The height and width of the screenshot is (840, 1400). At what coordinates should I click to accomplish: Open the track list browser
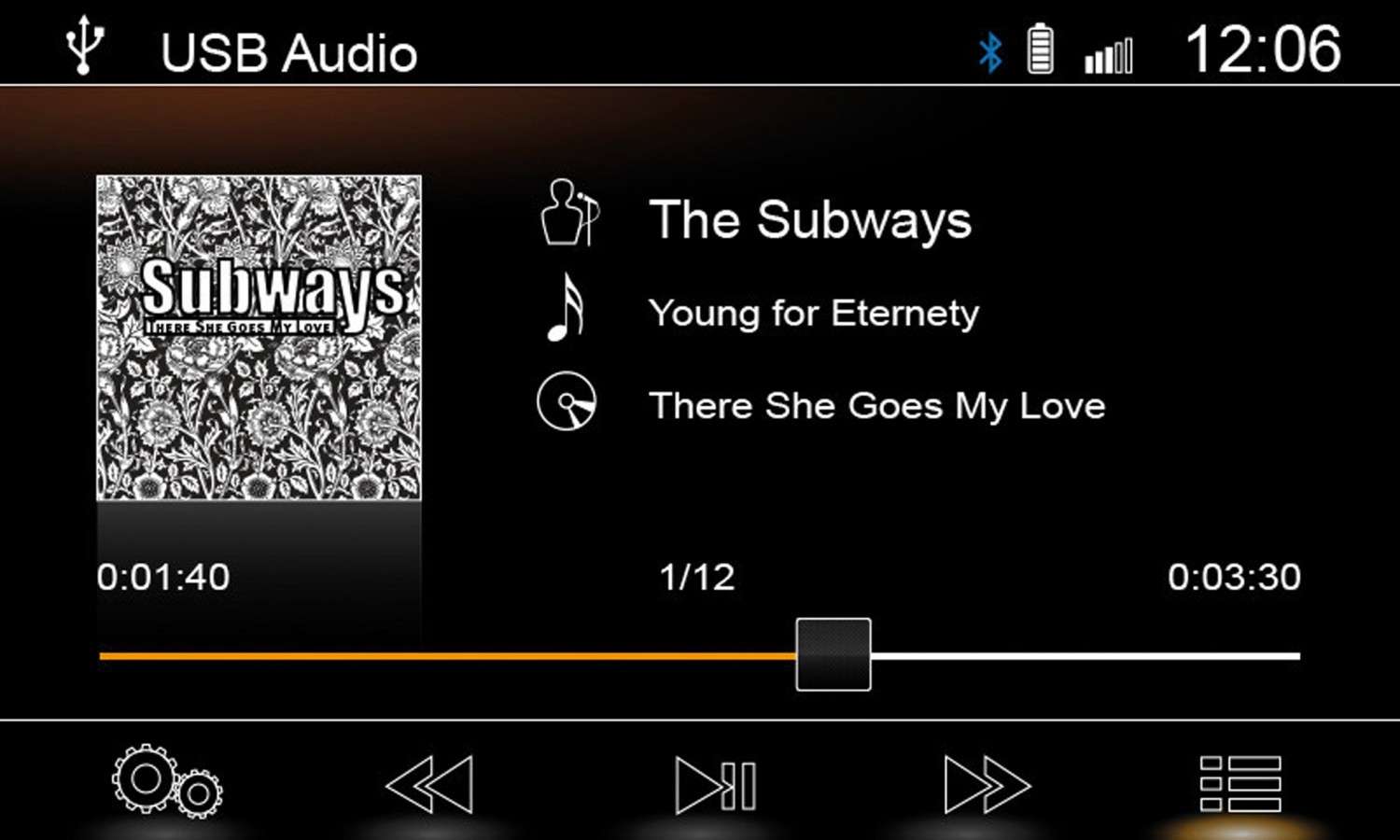click(x=1239, y=784)
